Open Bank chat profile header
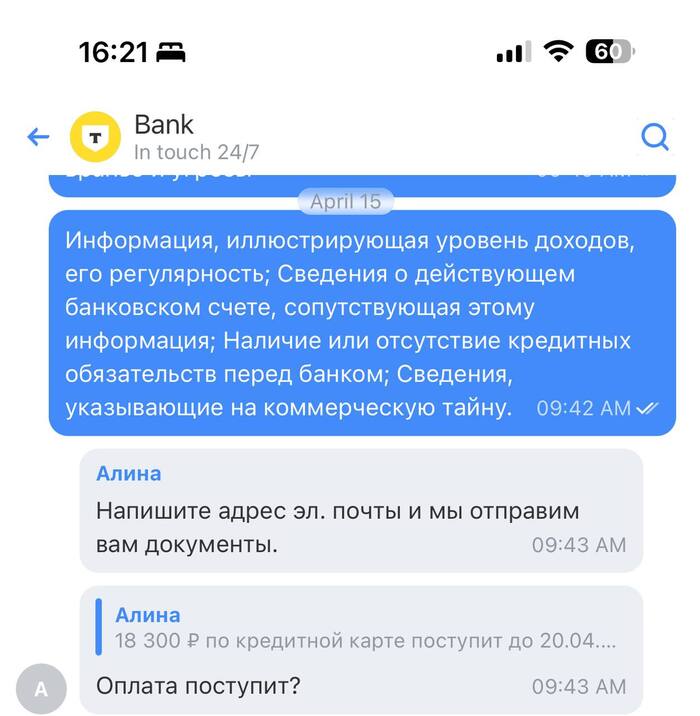 tap(195, 137)
